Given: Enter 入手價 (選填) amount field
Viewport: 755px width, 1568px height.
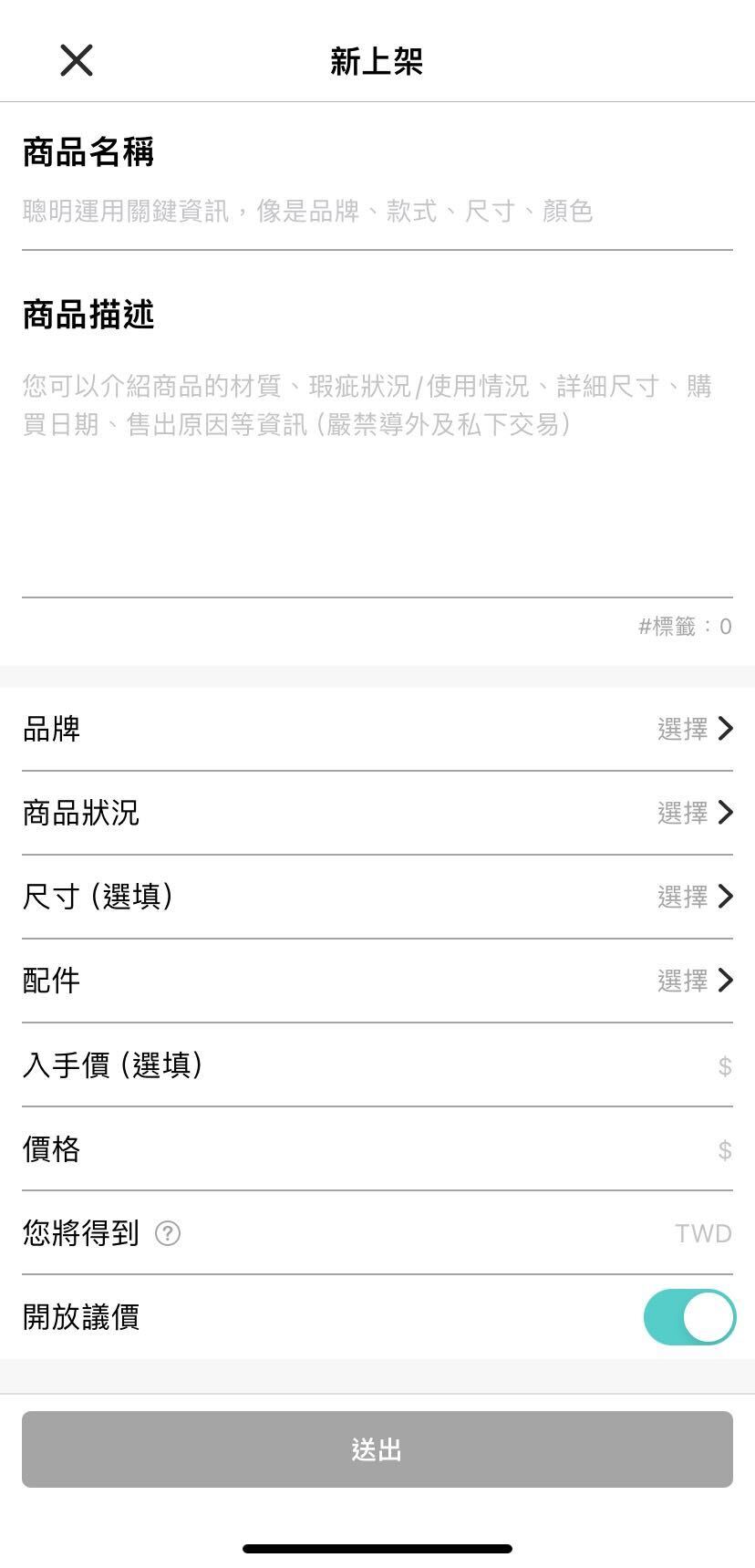Looking at the screenshot, I should 547,1065.
